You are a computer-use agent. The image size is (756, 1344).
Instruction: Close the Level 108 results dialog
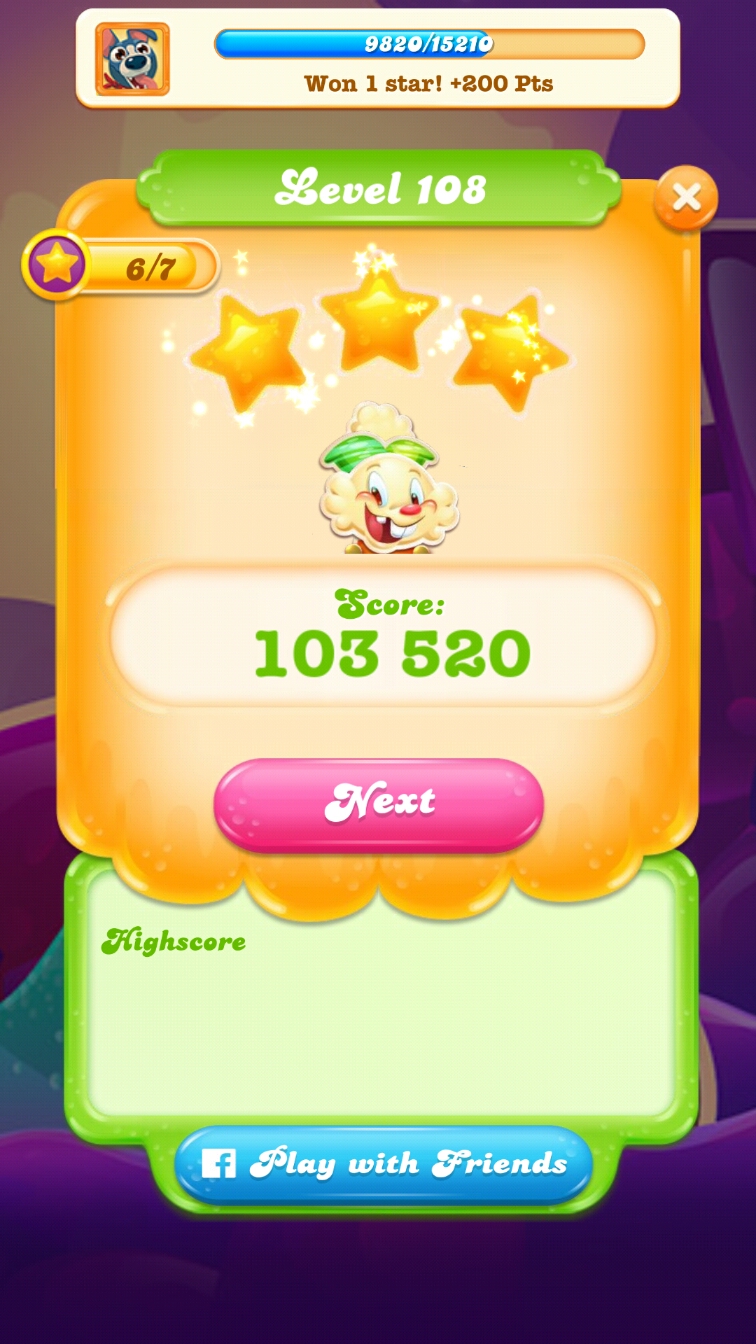point(686,198)
